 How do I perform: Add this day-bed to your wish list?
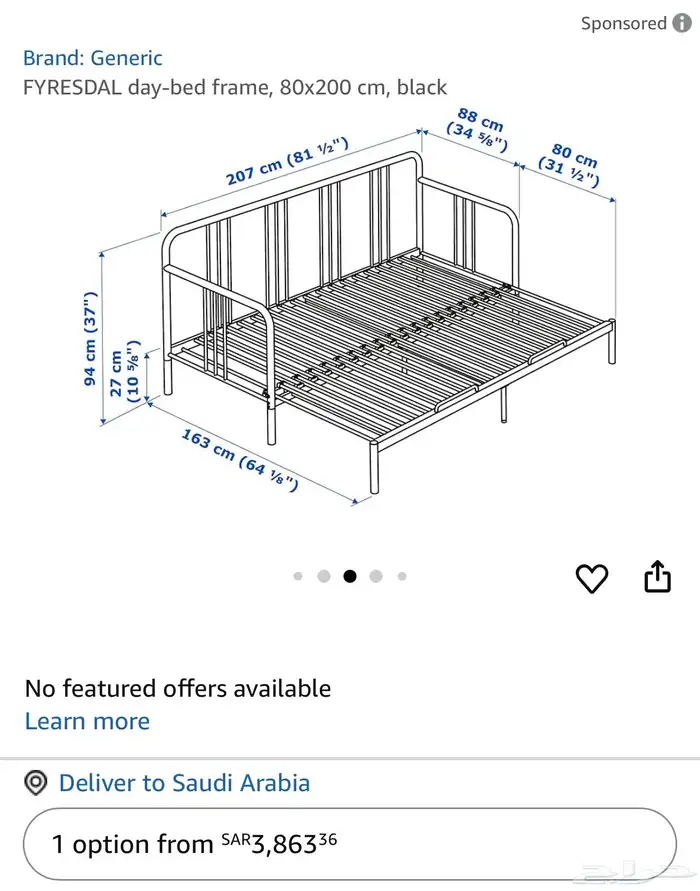(x=592, y=578)
